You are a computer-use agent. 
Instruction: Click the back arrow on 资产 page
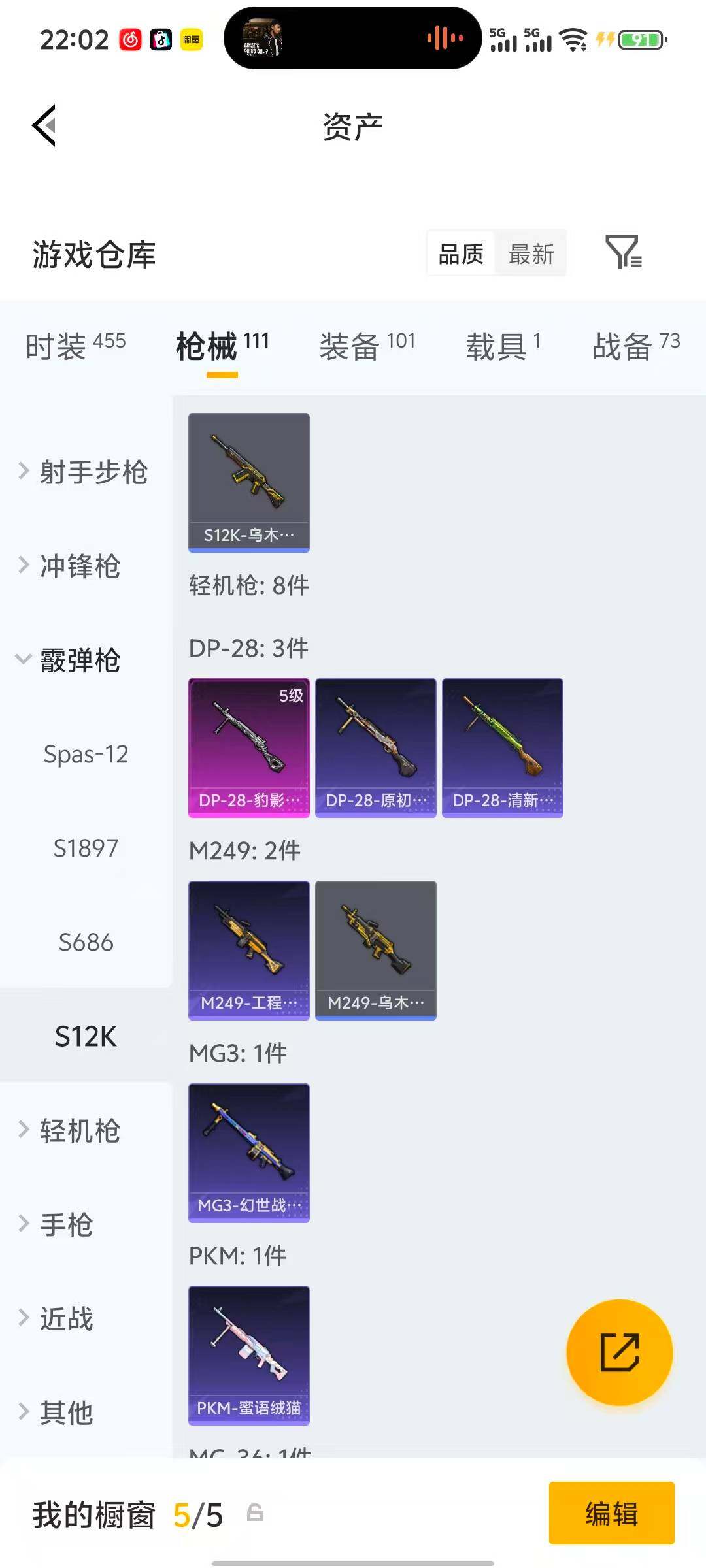44,126
